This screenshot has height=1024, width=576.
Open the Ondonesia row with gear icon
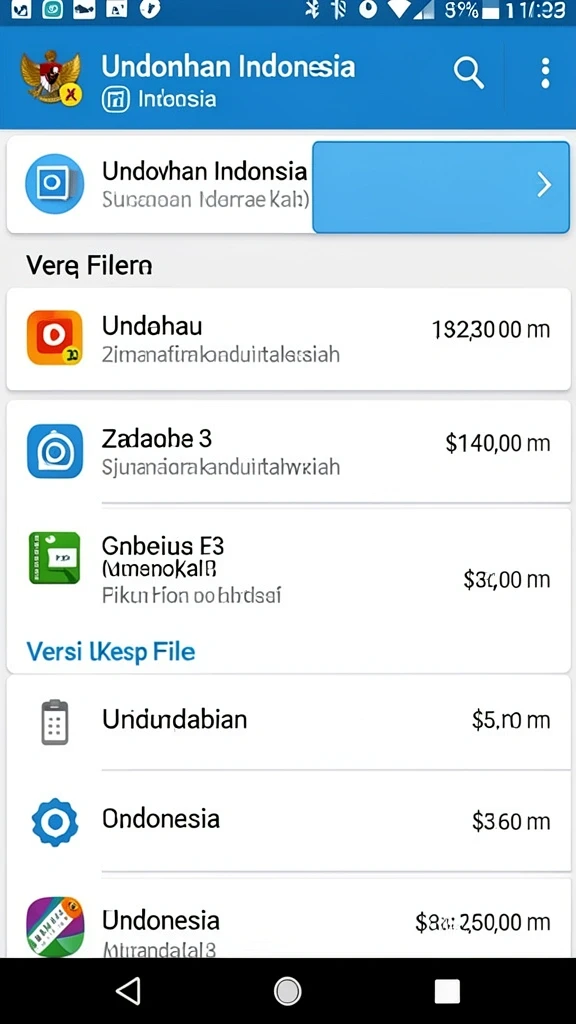pyautogui.click(x=288, y=820)
